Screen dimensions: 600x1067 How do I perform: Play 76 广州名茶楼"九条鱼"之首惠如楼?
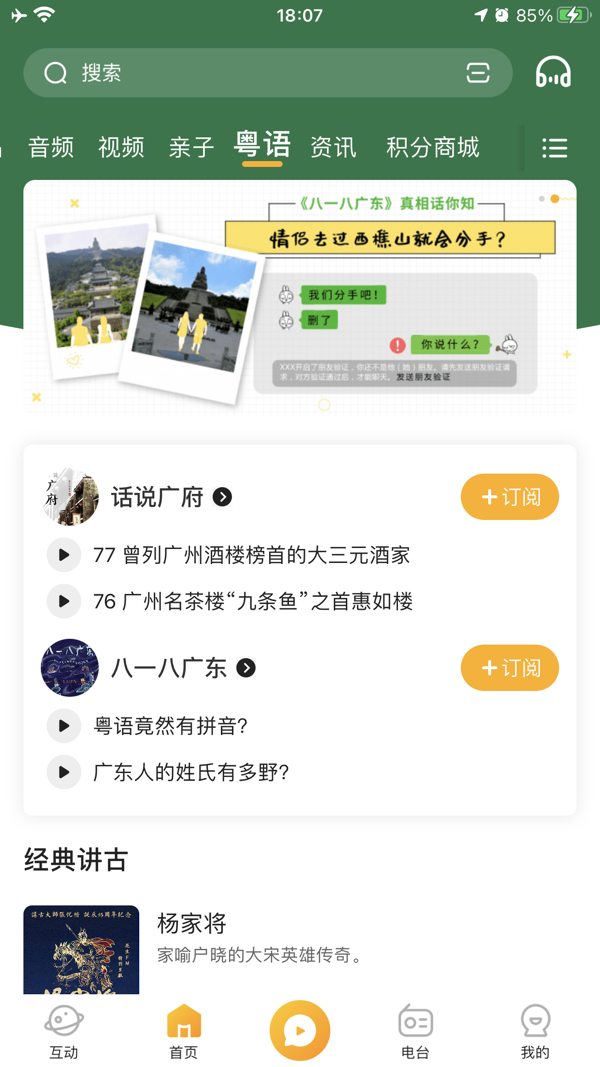coord(64,601)
